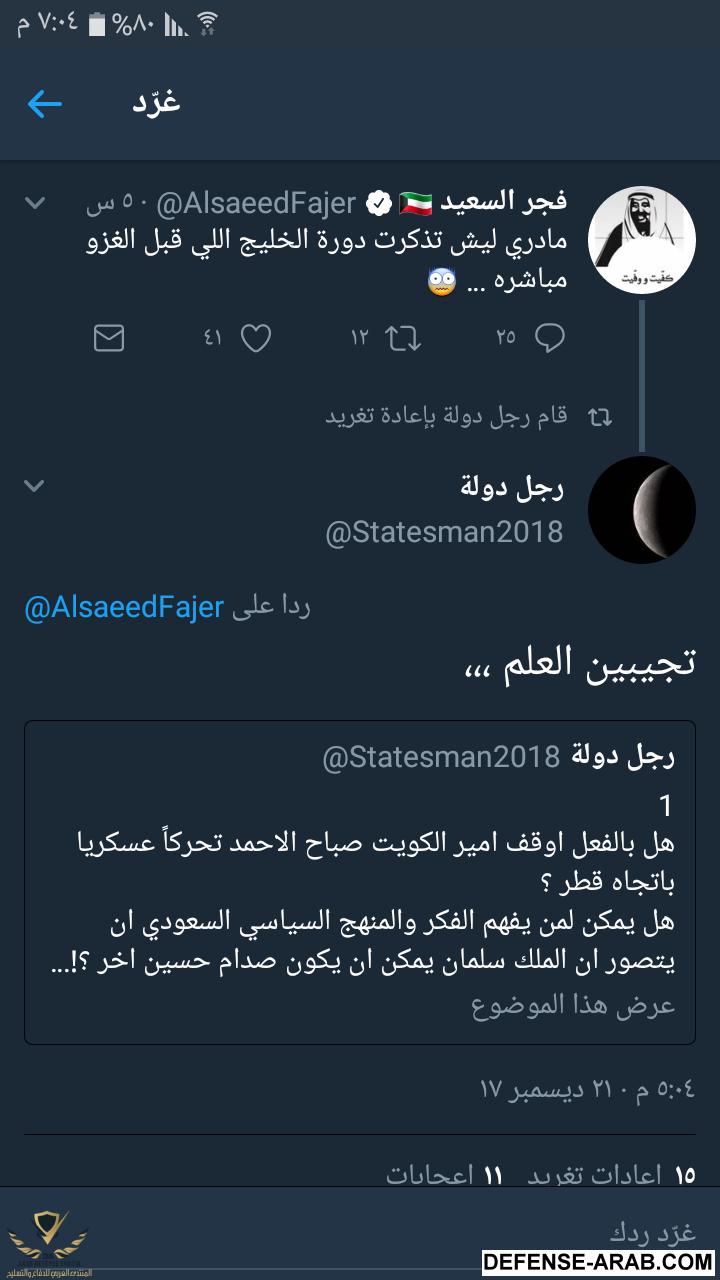Viewport: 720px width, 1280px height.
Task: Like فجر السعيد's tweet
Action: point(256,338)
